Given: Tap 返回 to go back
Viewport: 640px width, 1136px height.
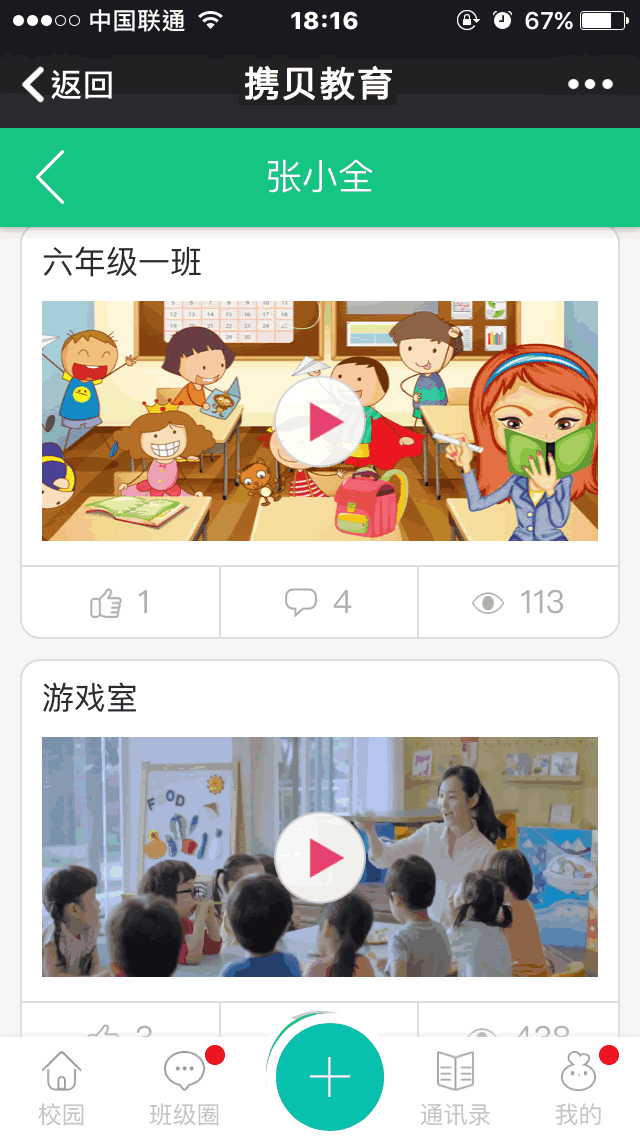Looking at the screenshot, I should pyautogui.click(x=68, y=85).
